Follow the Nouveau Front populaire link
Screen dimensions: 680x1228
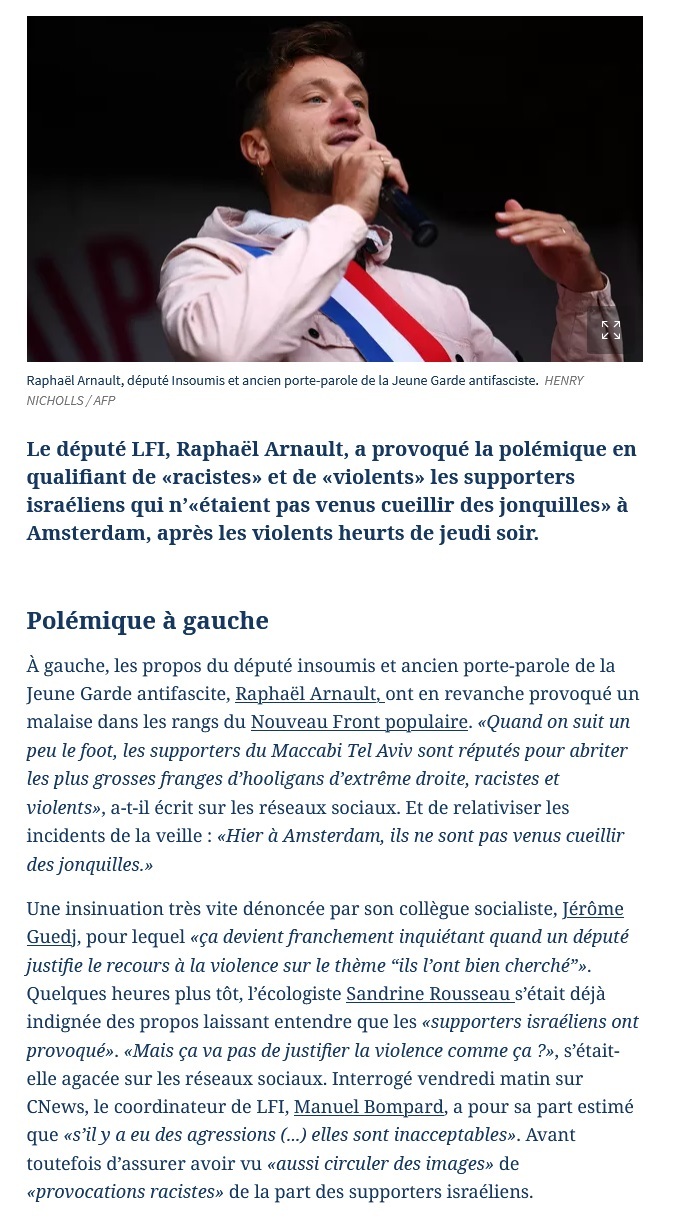(x=359, y=722)
